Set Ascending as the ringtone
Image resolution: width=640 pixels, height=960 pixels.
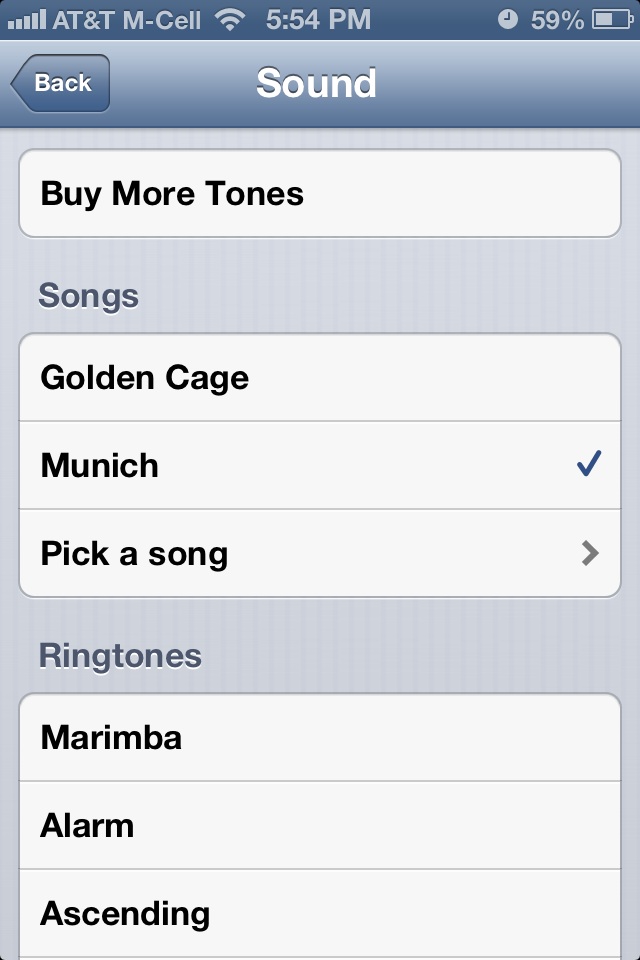pos(320,914)
